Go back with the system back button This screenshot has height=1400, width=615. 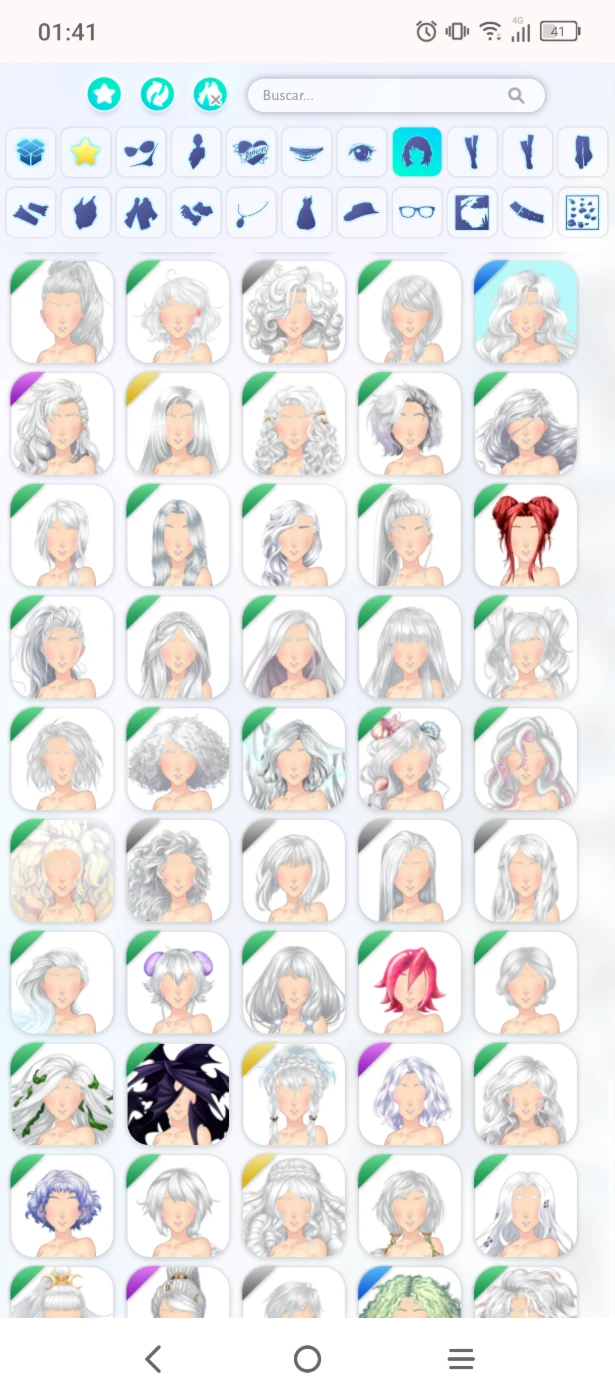tap(153, 1358)
